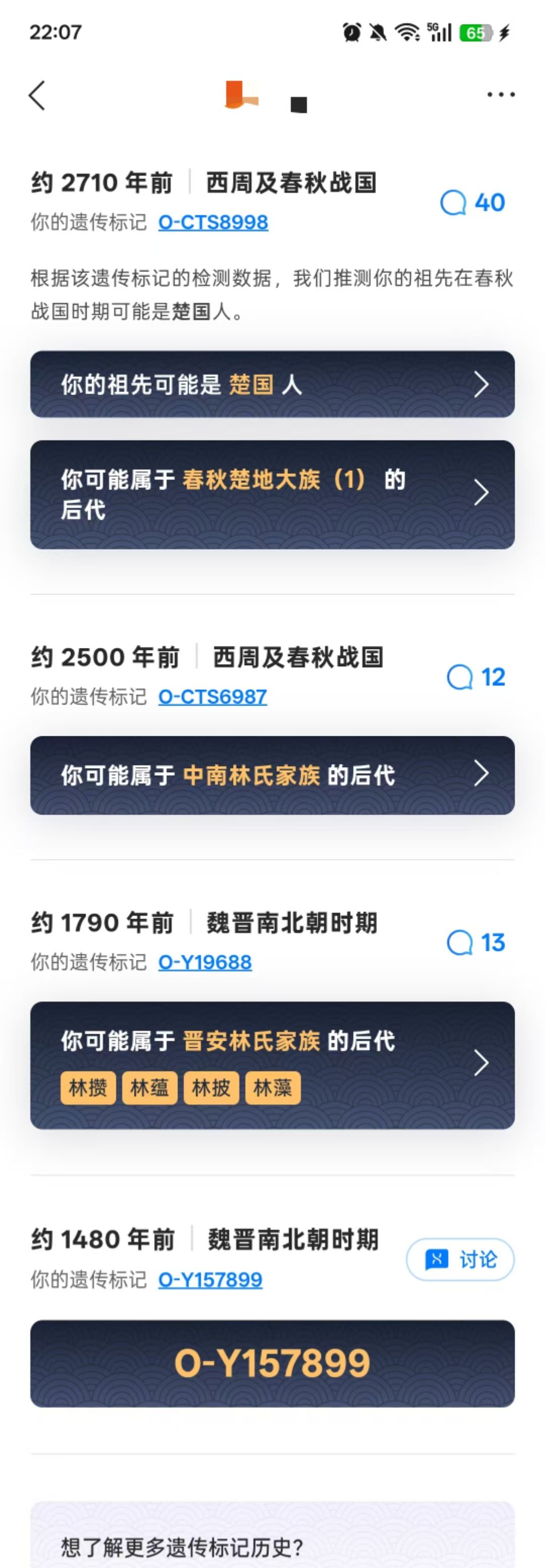The image size is (545, 1568).
Task: Tap the 讨论 button for O-Y157899
Action: coord(460,1259)
